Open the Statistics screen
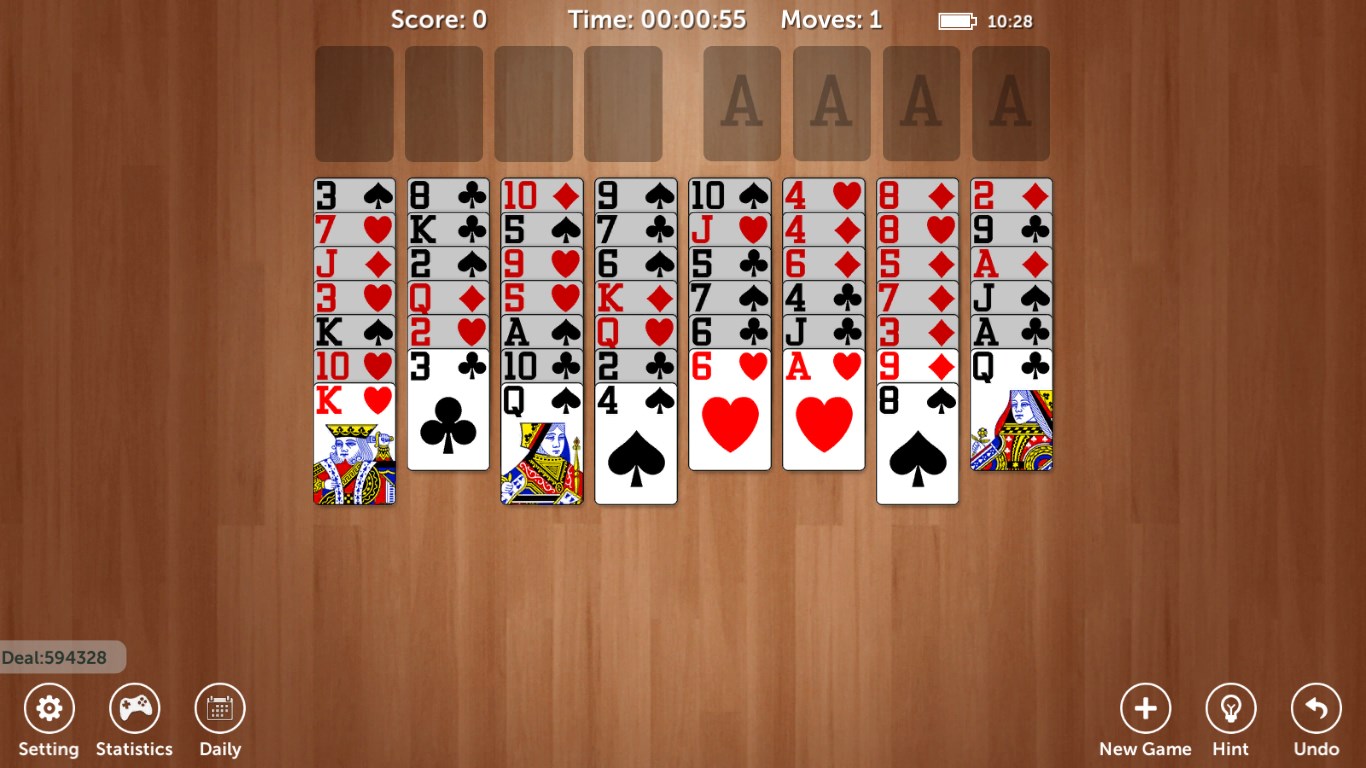 click(x=134, y=710)
